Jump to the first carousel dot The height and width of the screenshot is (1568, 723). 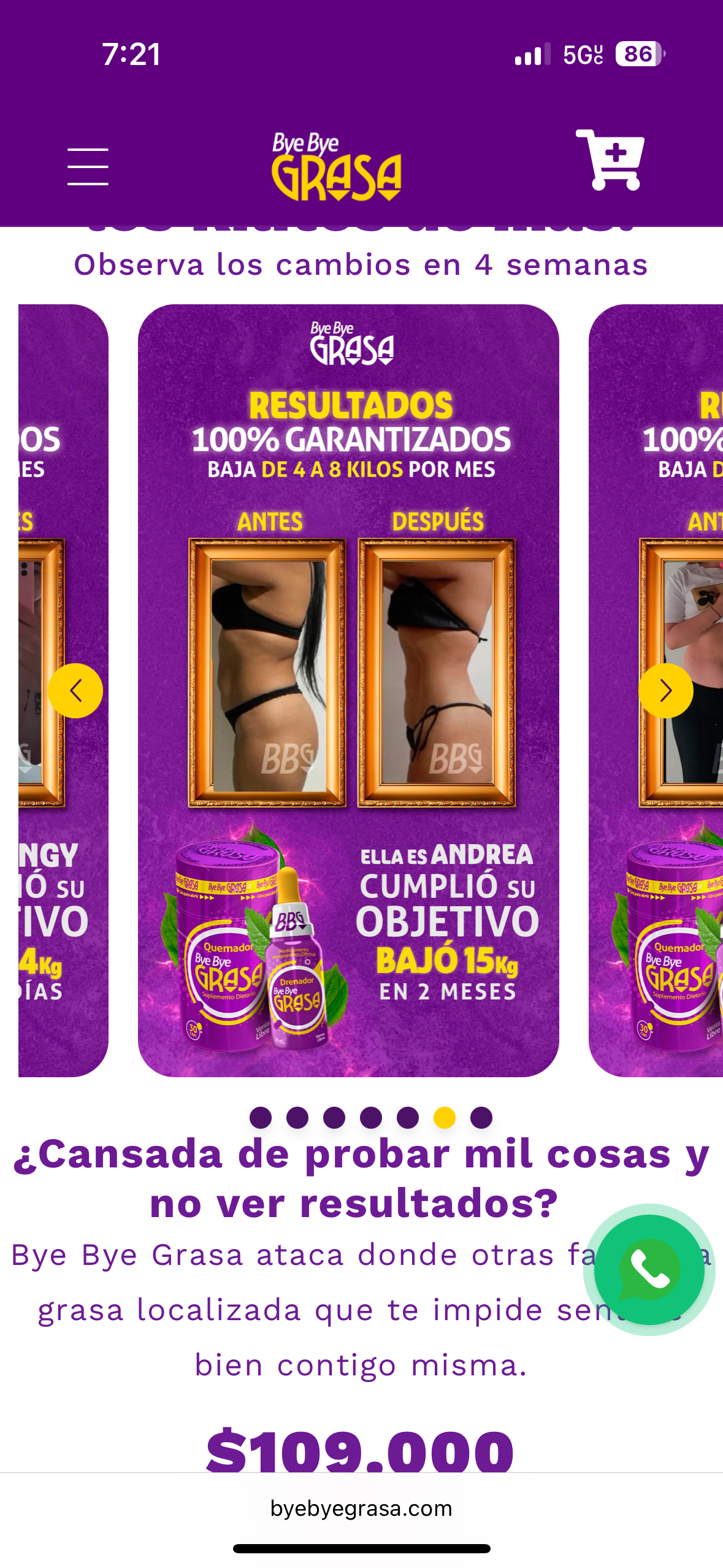click(261, 1117)
